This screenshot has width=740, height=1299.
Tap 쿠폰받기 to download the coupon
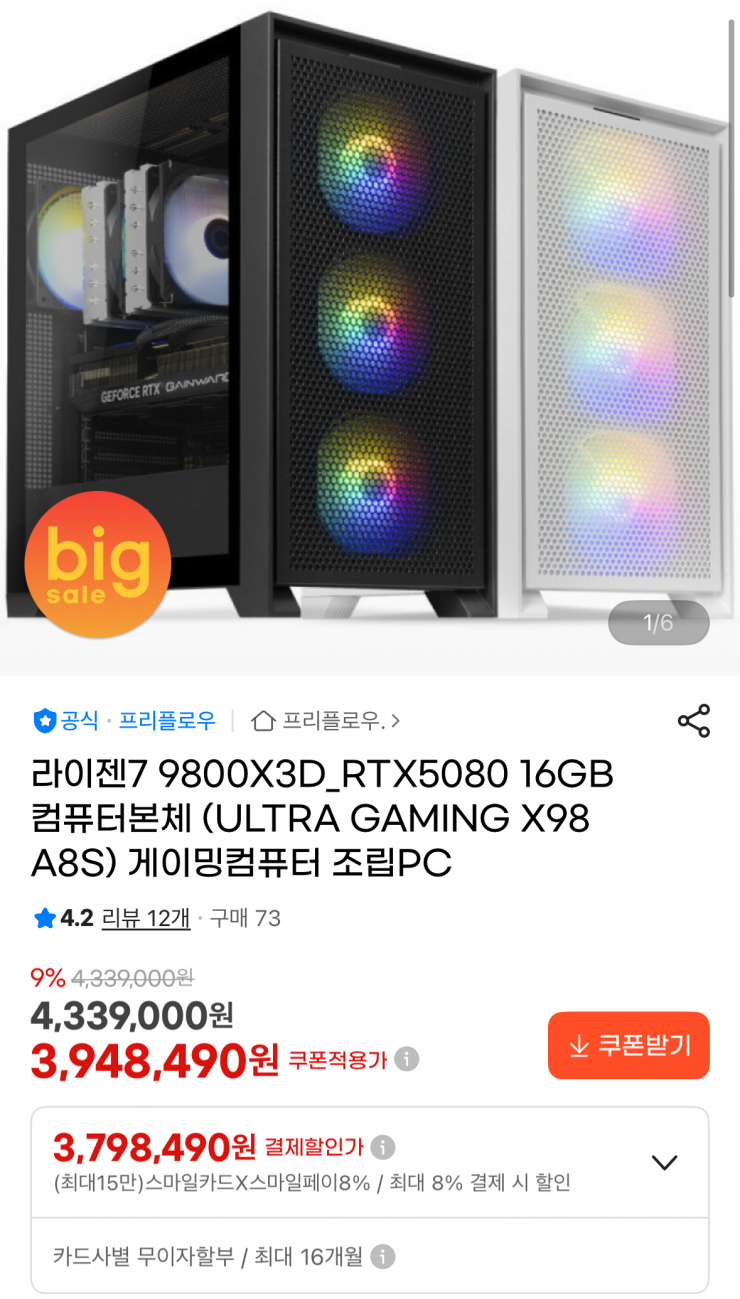628,1045
